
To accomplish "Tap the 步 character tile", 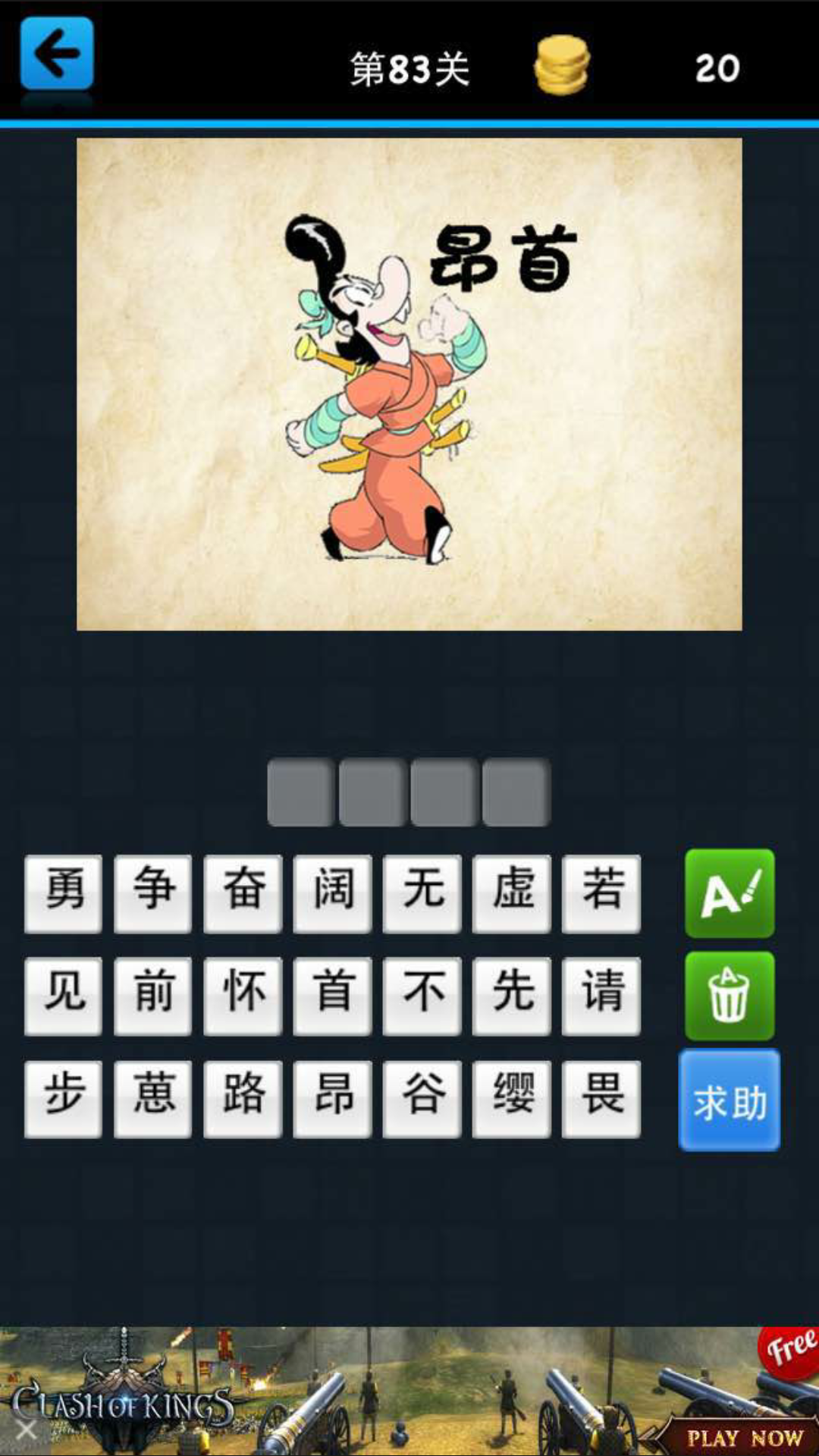I will pyautogui.click(x=63, y=1097).
